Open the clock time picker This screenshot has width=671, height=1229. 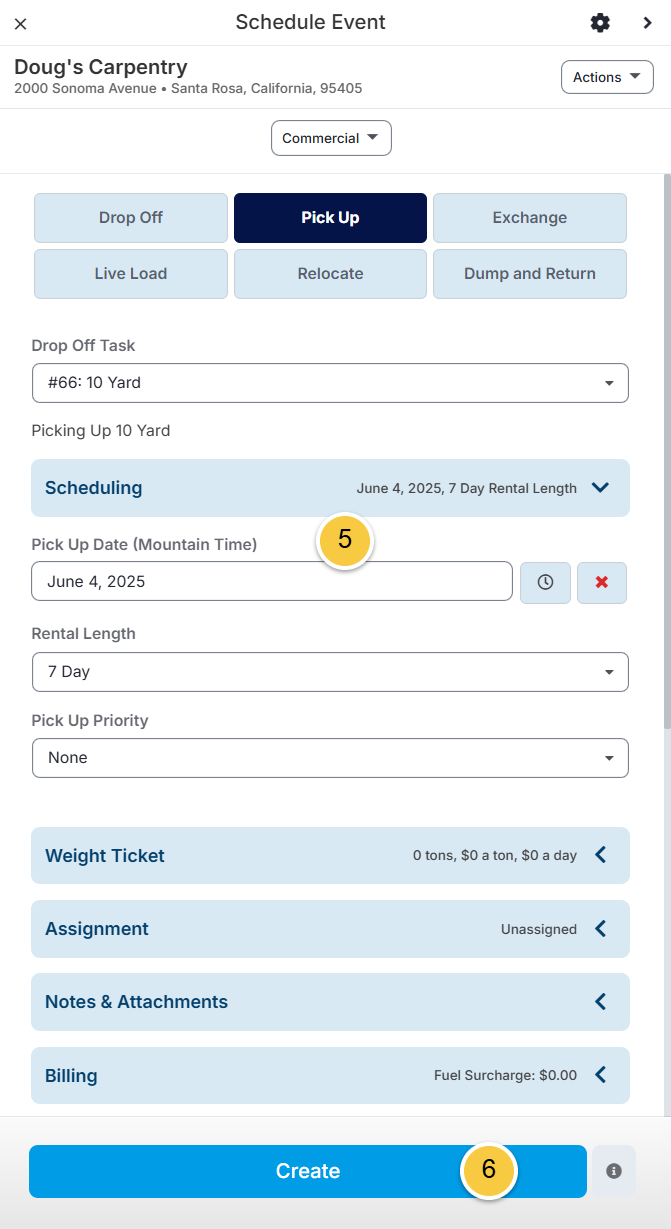tap(545, 582)
